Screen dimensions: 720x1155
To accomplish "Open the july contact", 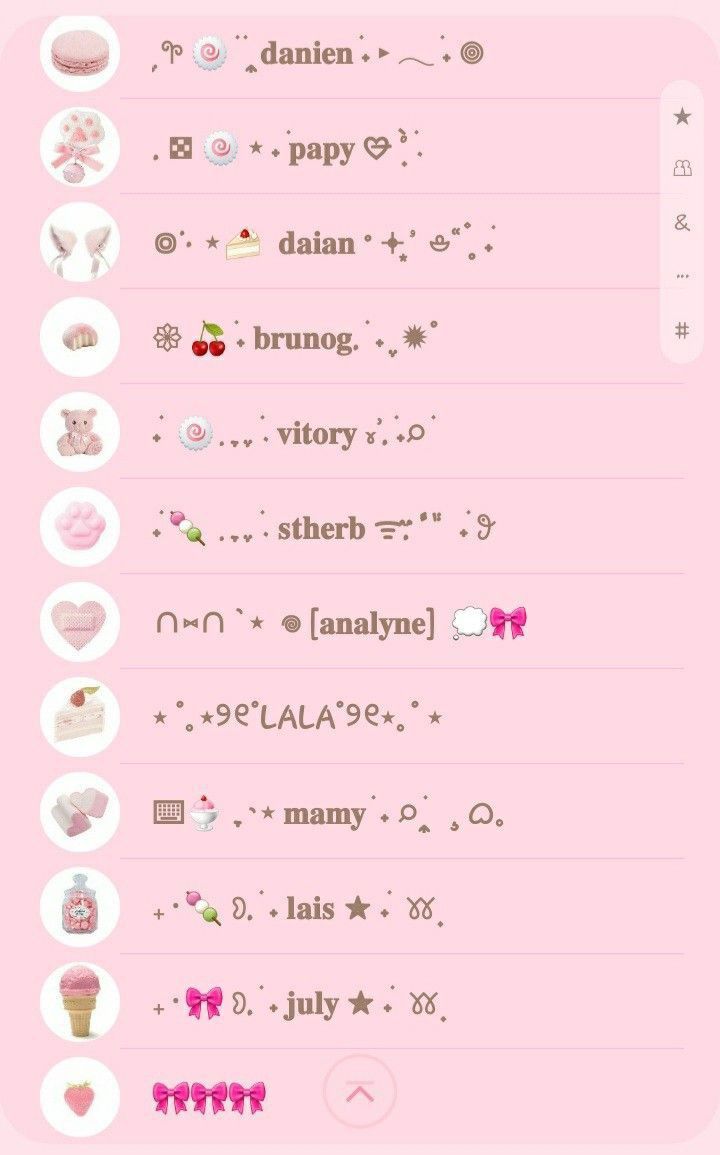I will tap(360, 1002).
